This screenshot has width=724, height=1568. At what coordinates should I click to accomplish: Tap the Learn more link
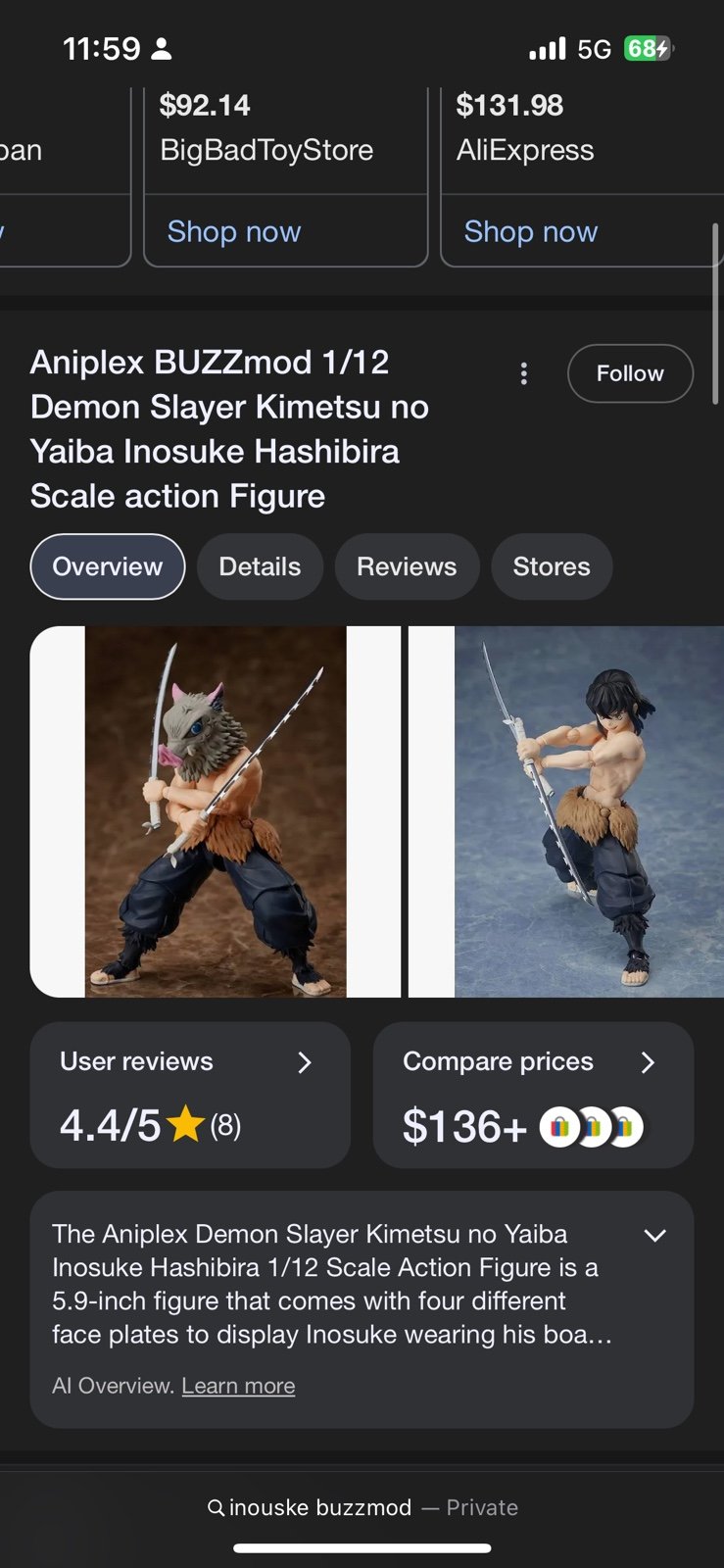click(x=238, y=1386)
